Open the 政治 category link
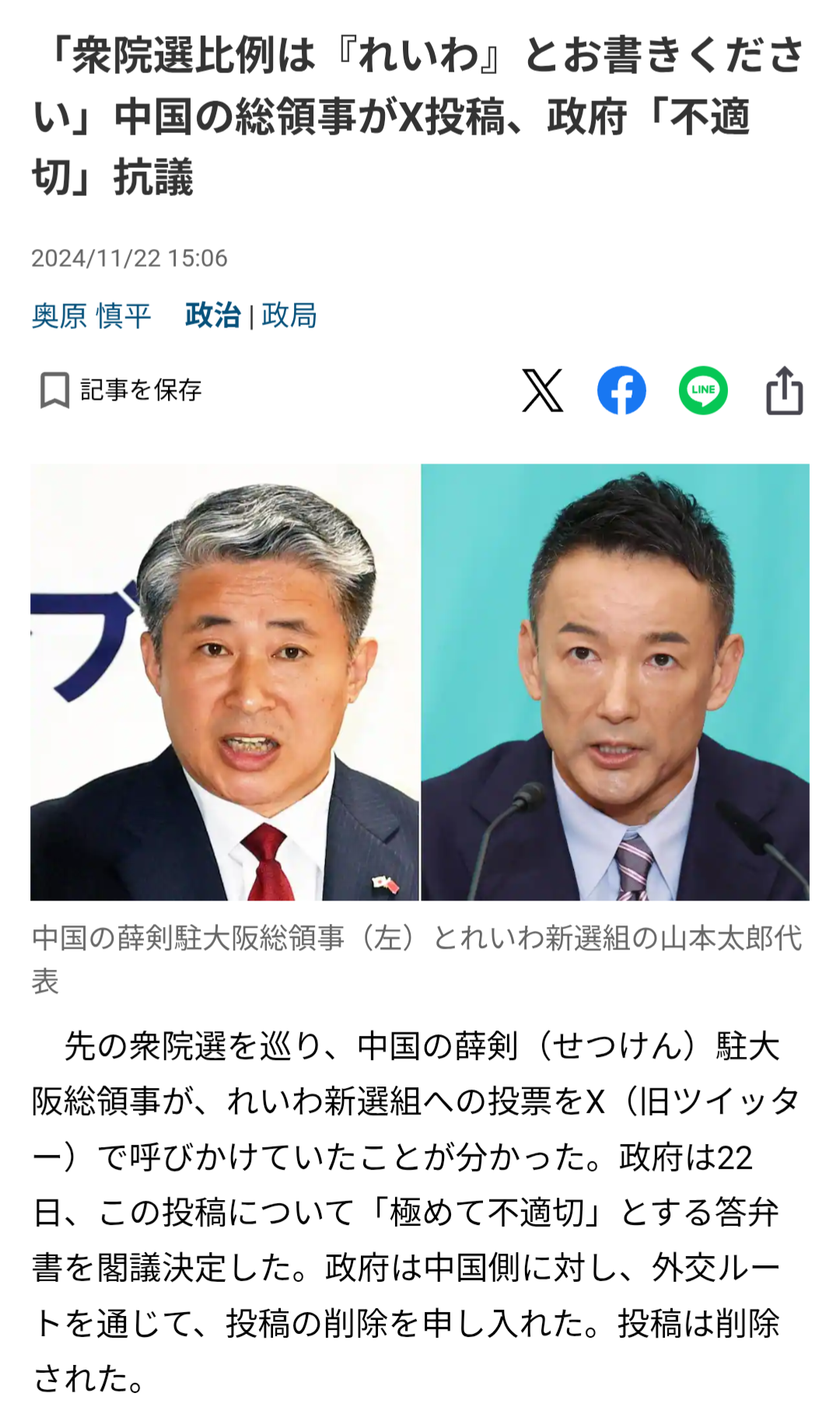840x1424 pixels. [x=212, y=316]
